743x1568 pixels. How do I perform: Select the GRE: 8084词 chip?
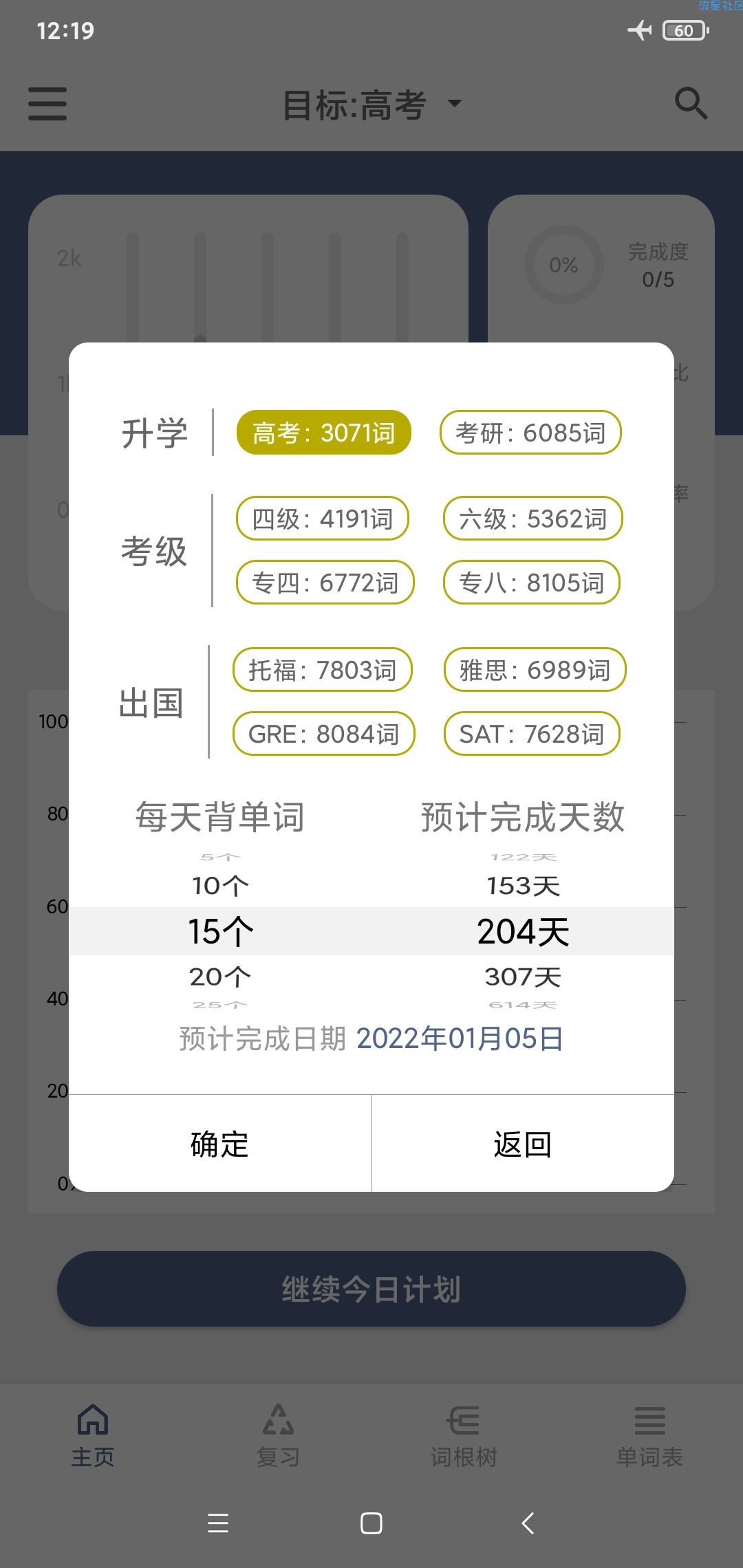[323, 734]
